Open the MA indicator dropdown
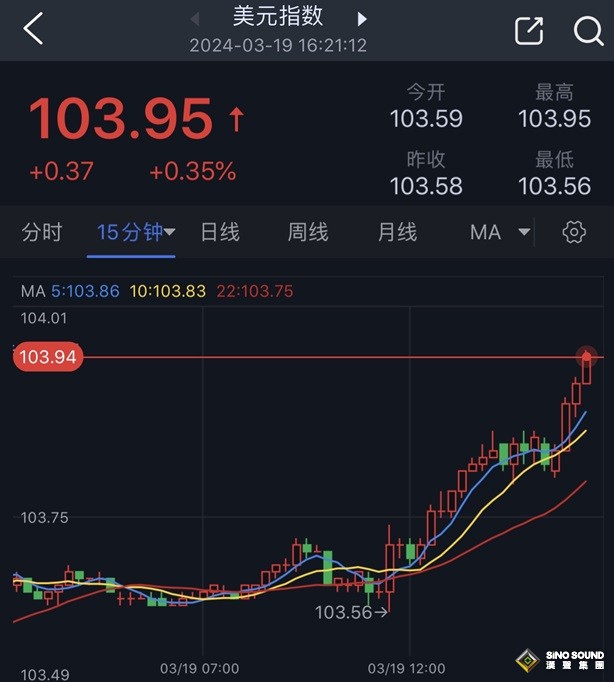614x682 pixels. click(500, 232)
